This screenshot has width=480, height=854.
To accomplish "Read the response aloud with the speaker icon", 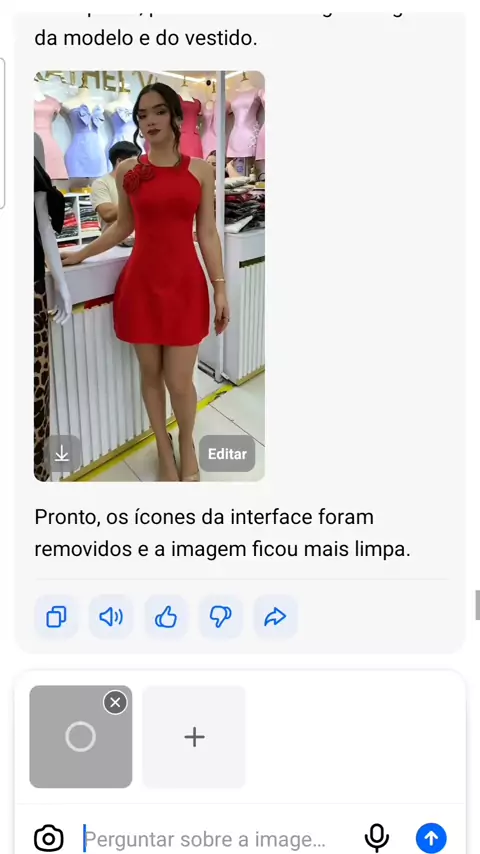I will (111, 617).
